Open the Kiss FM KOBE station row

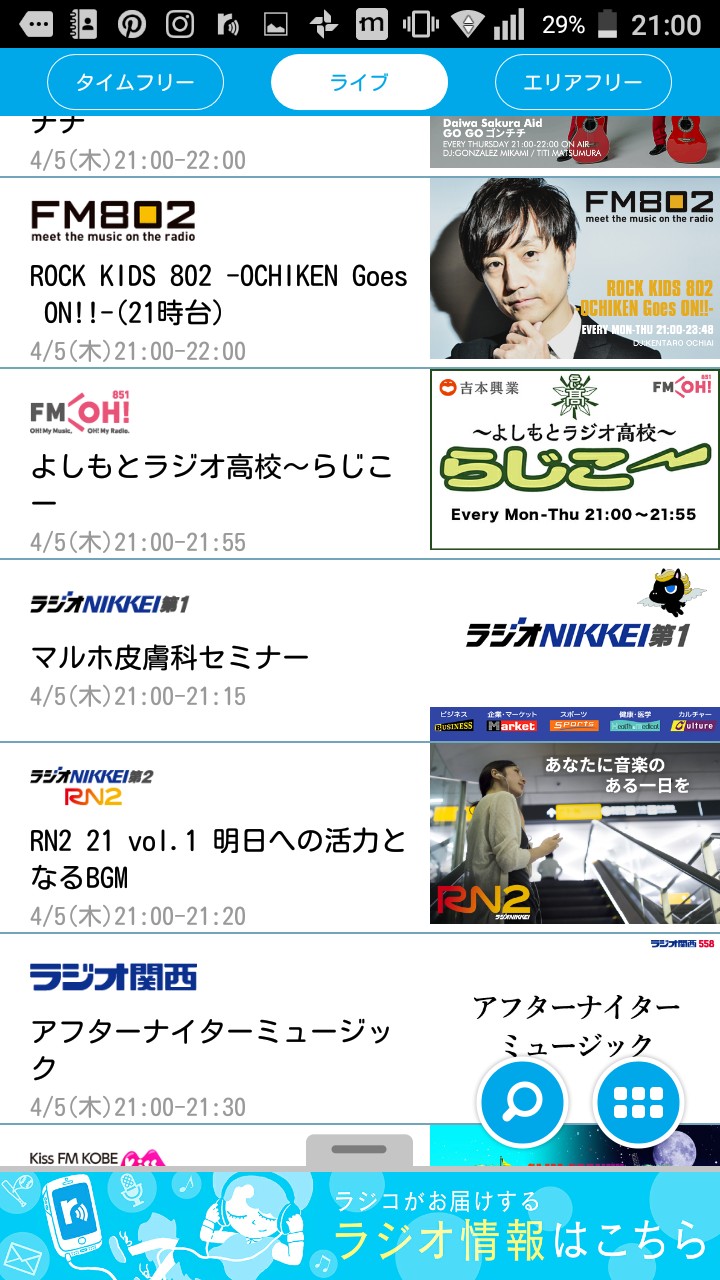[150, 1150]
